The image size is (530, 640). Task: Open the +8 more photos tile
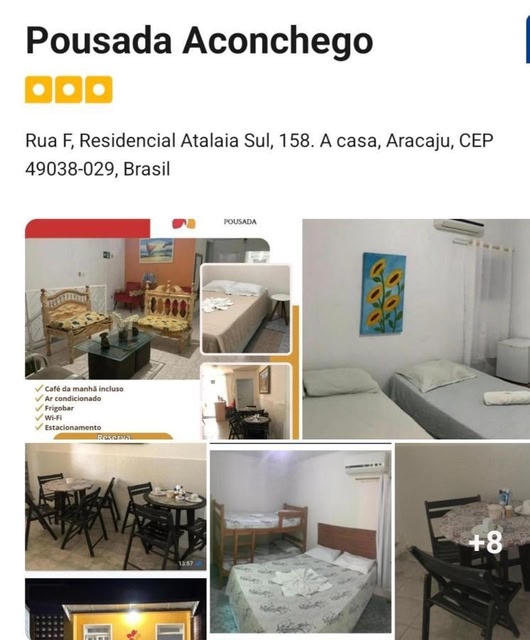pyautogui.click(x=462, y=542)
